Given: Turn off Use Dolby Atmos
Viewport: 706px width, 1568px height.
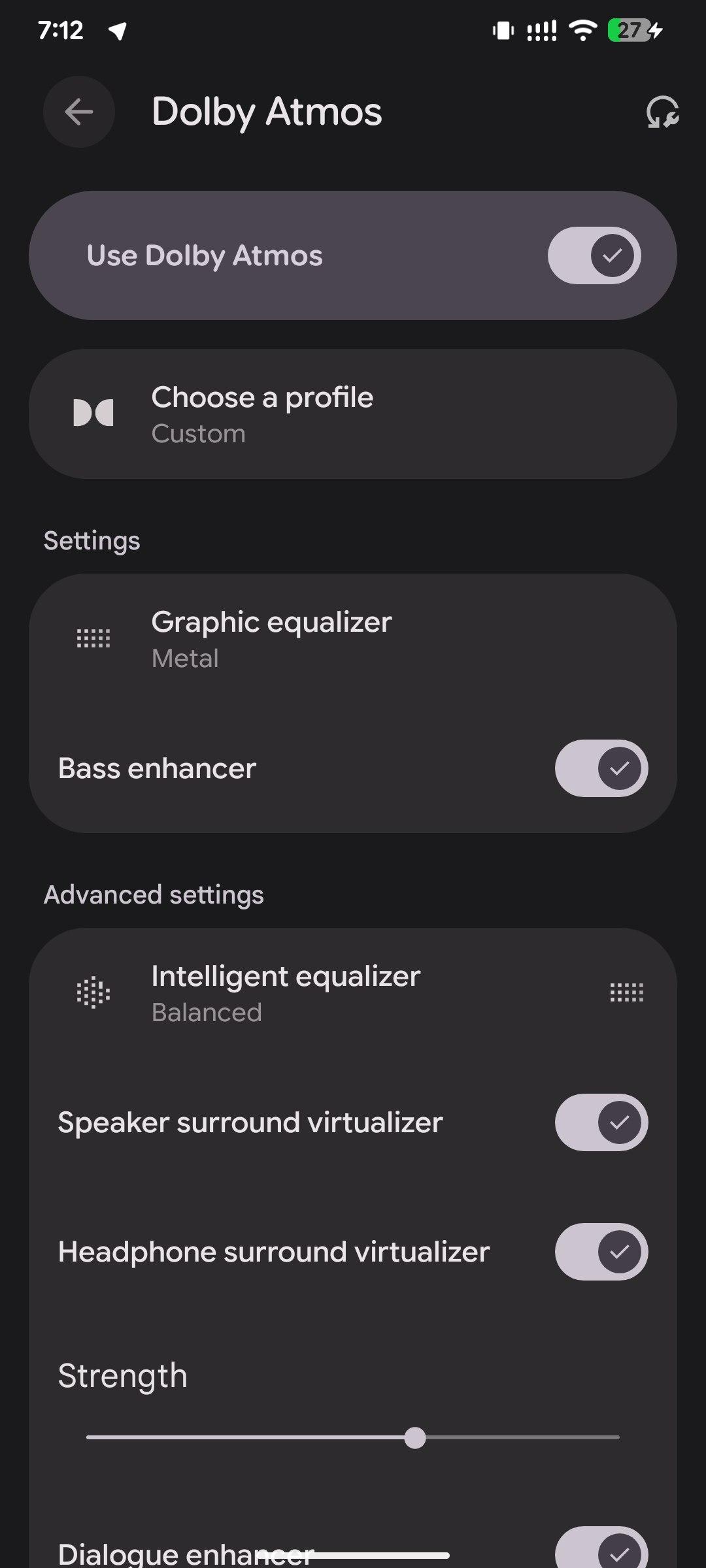Looking at the screenshot, I should point(594,255).
